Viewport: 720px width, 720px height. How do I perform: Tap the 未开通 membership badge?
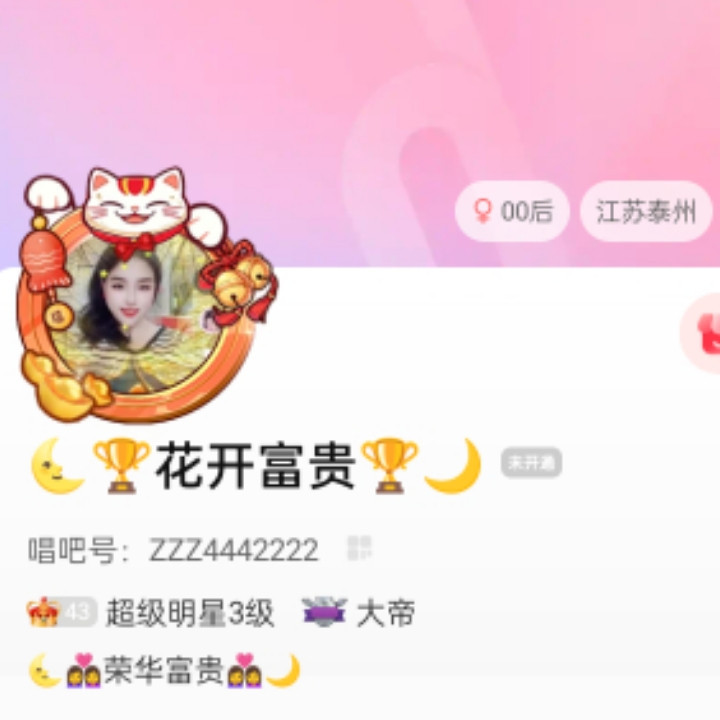[x=531, y=463]
